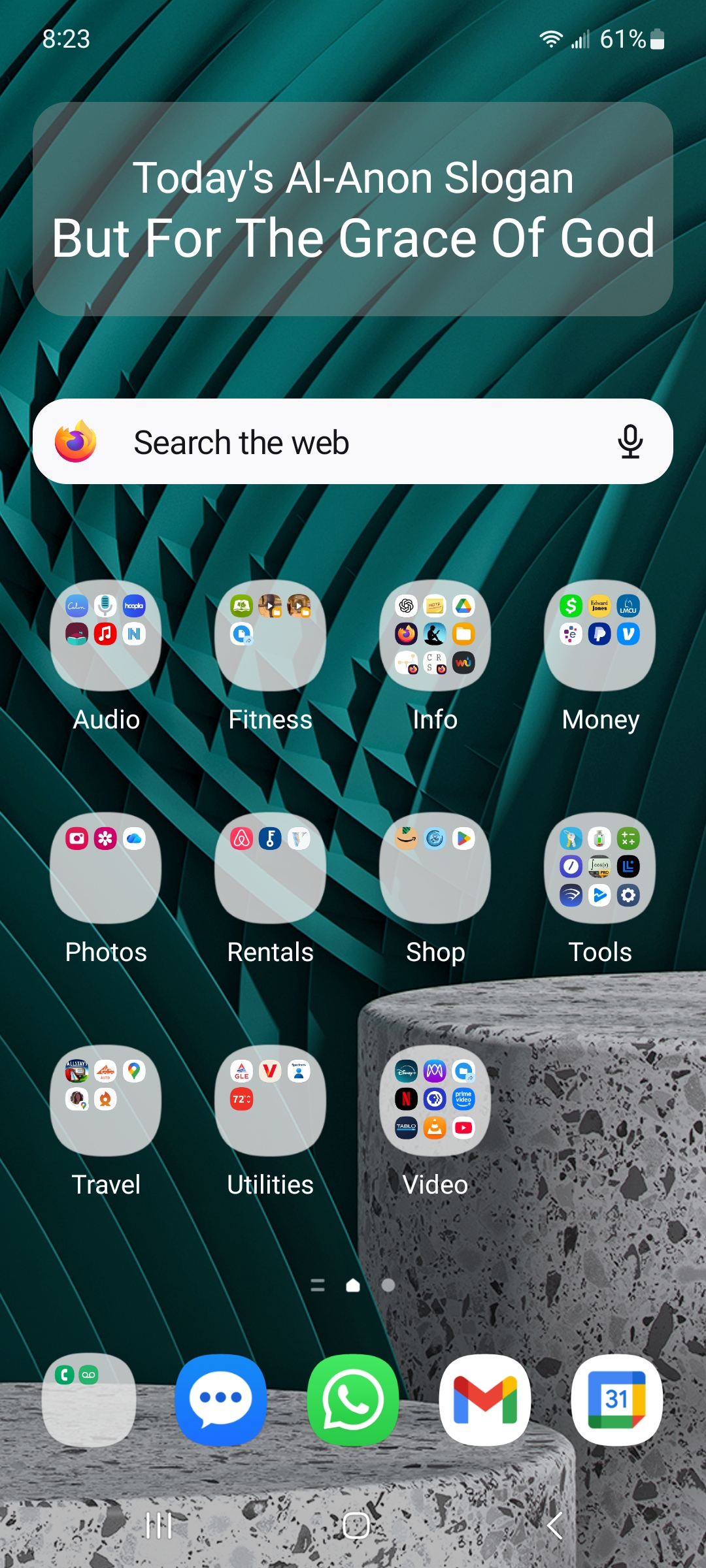
Task: Show recent apps
Action: click(159, 1526)
